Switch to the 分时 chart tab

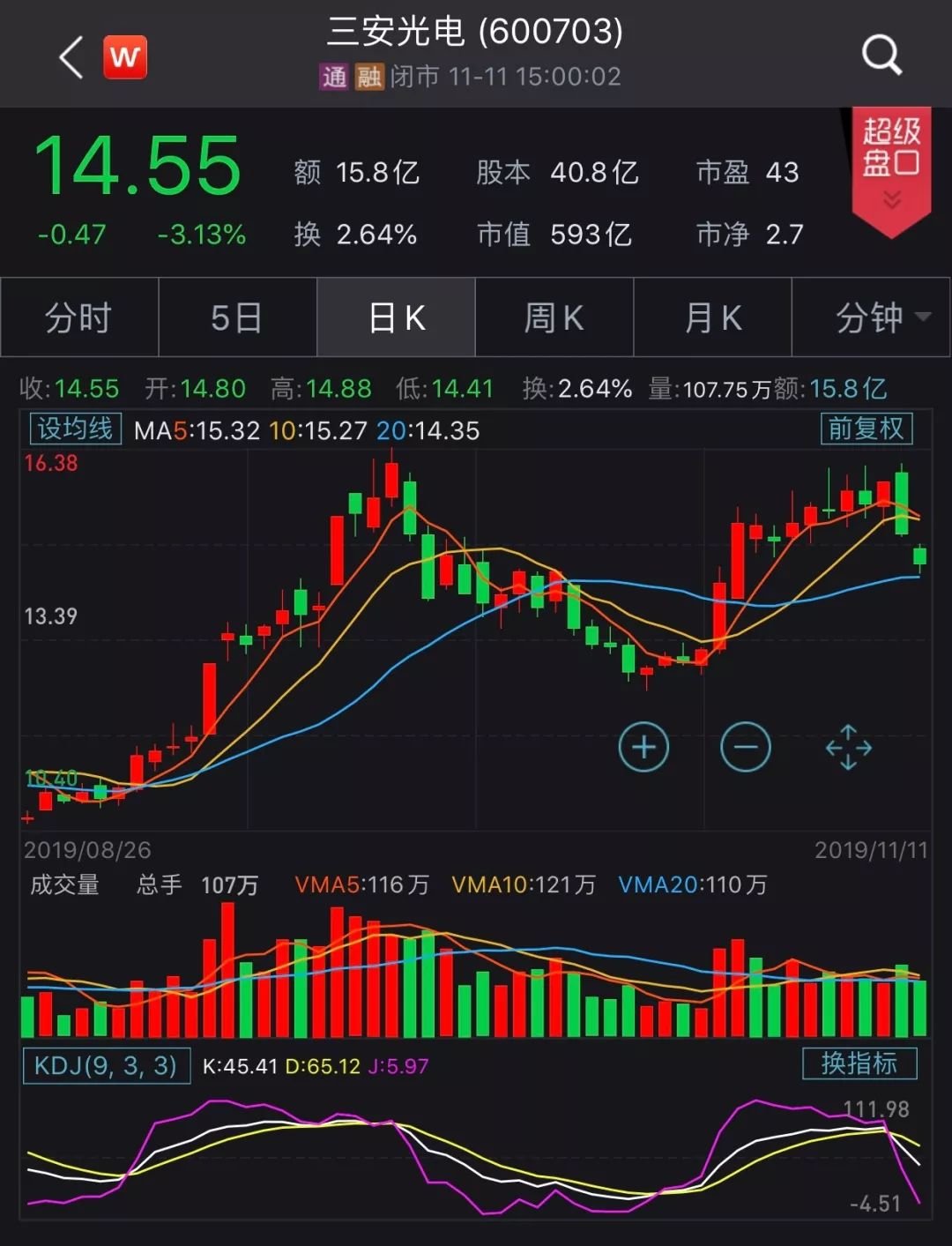[79, 317]
